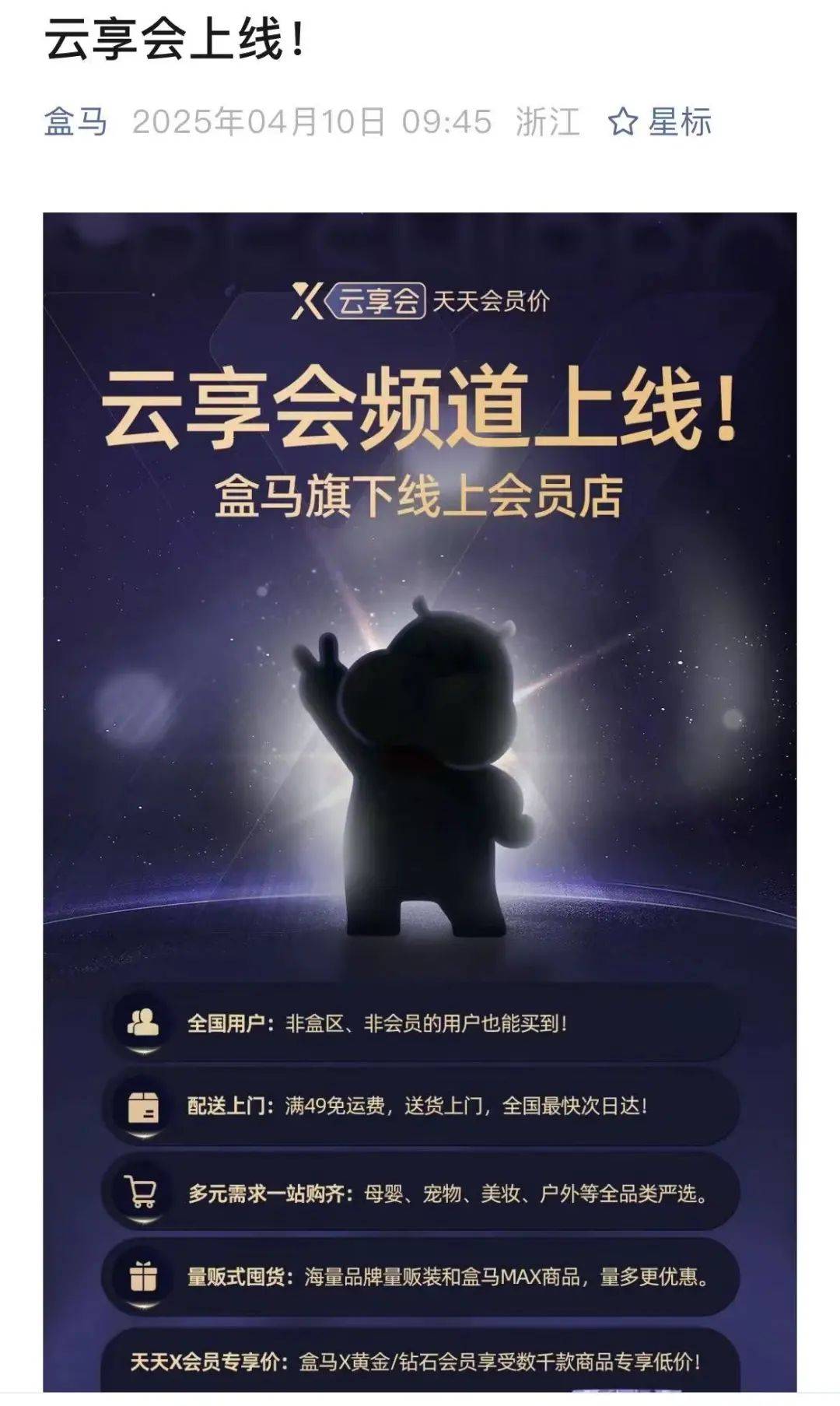Open the 云享会 poster image
This screenshot has height=1406, width=840.
click(420, 700)
